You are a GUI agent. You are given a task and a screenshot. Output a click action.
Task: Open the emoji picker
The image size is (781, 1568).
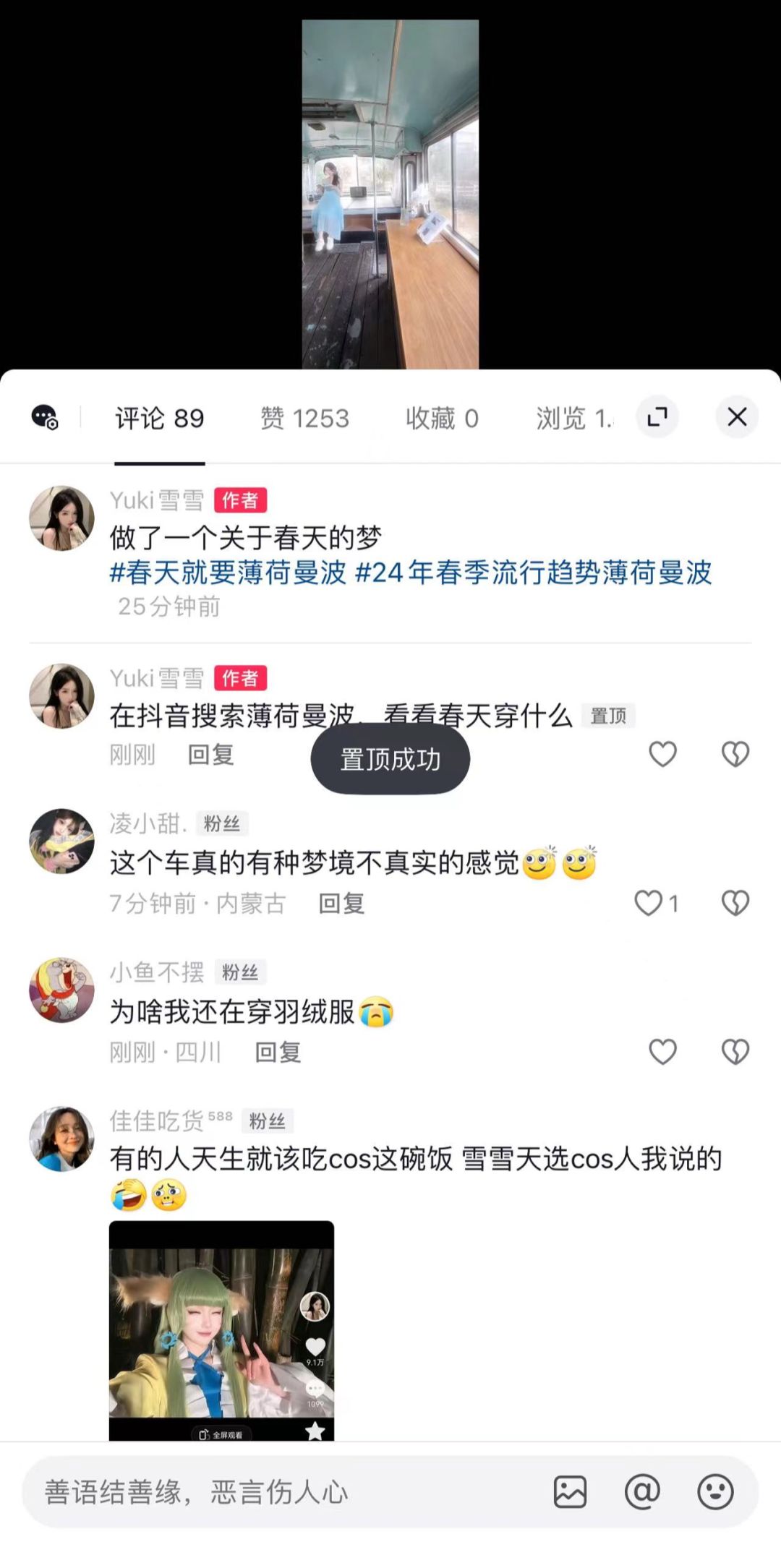pyautogui.click(x=715, y=1492)
